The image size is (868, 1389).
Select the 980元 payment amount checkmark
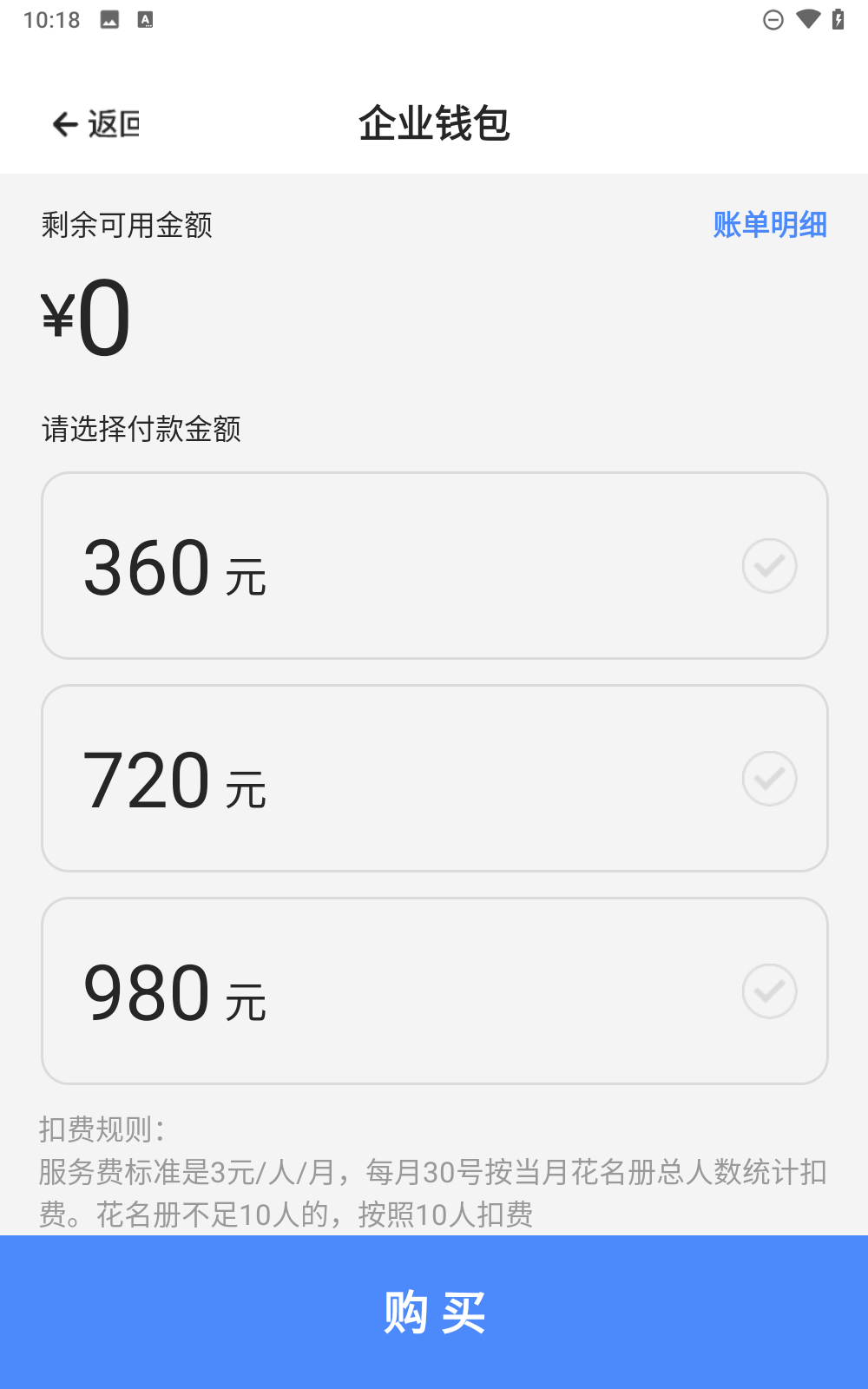tap(769, 991)
